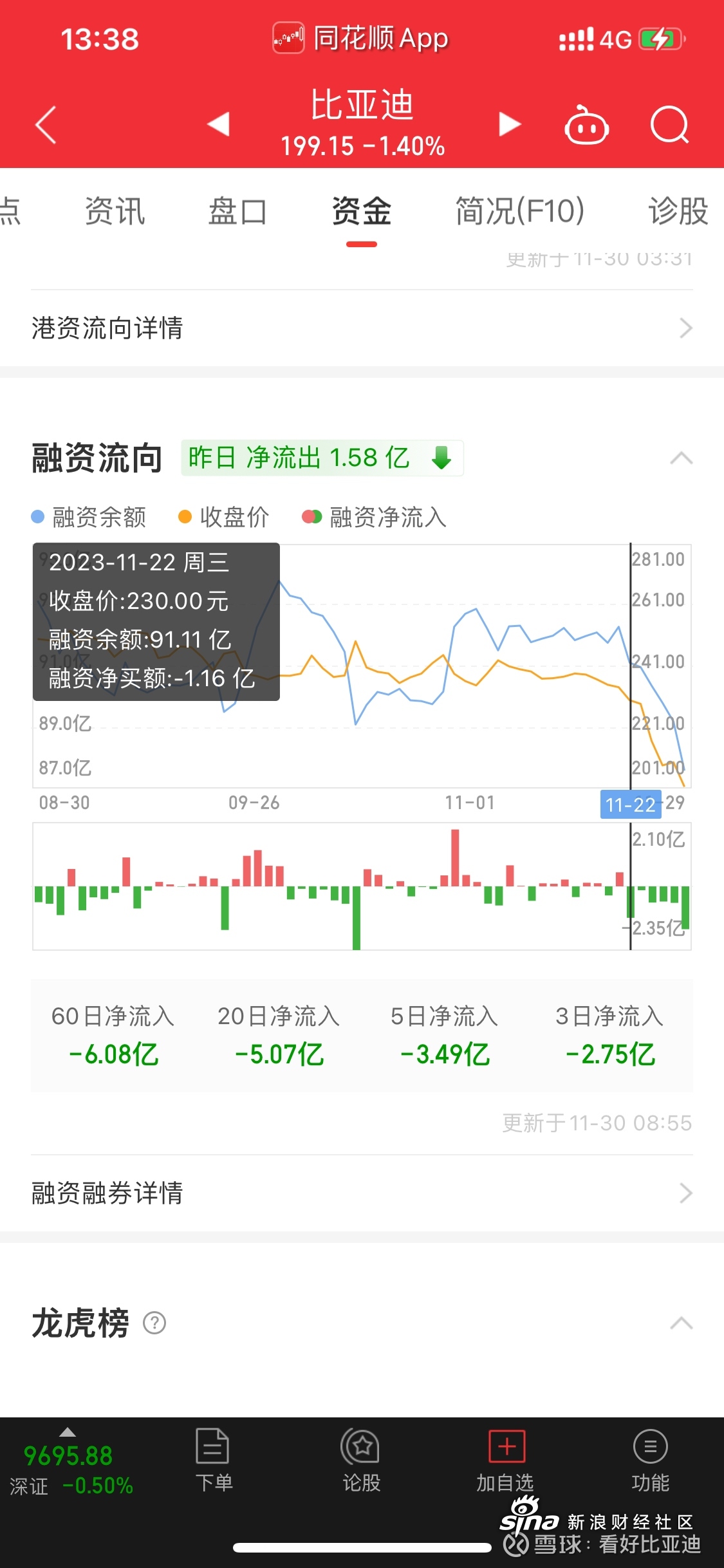Image resolution: width=724 pixels, height=1568 pixels.
Task: Switch to the 盘口 tab
Action: click(237, 211)
